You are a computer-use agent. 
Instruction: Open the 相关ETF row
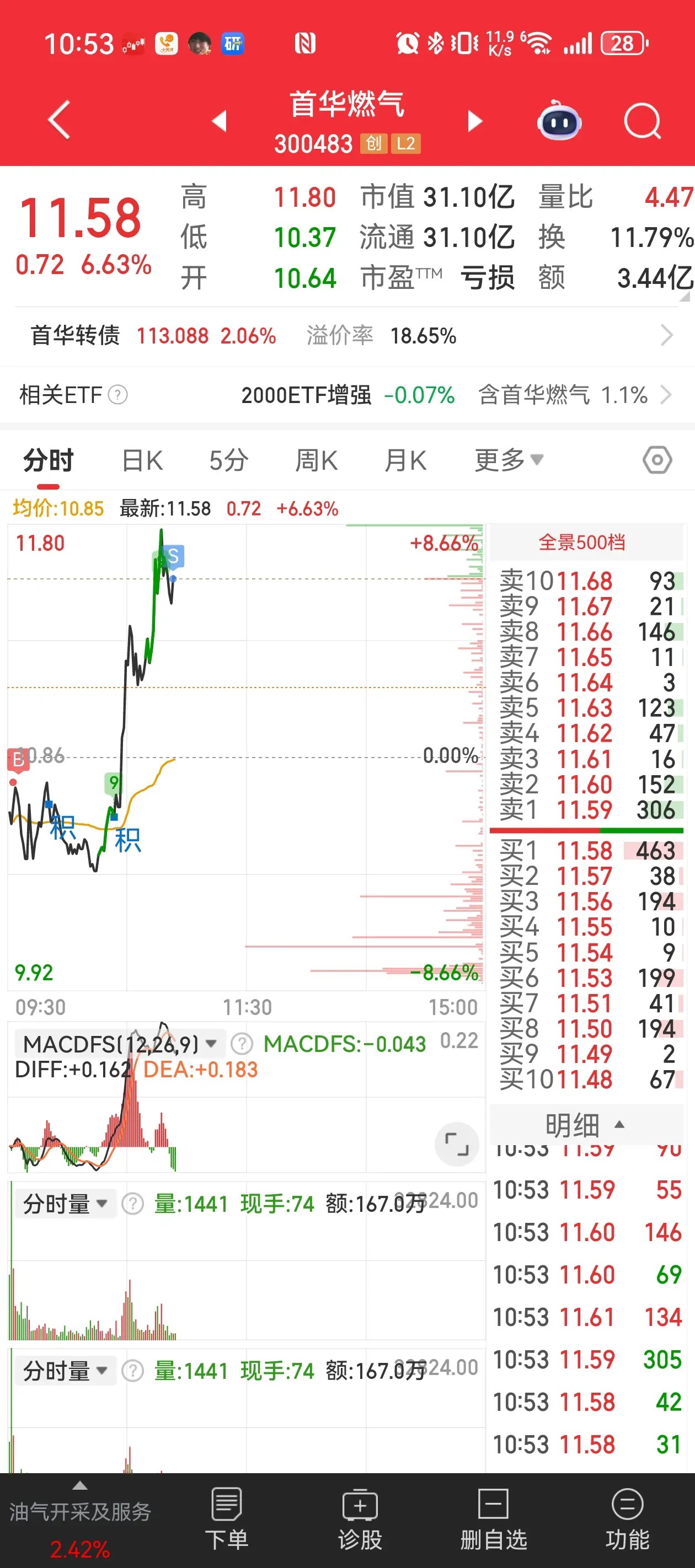pos(347,395)
